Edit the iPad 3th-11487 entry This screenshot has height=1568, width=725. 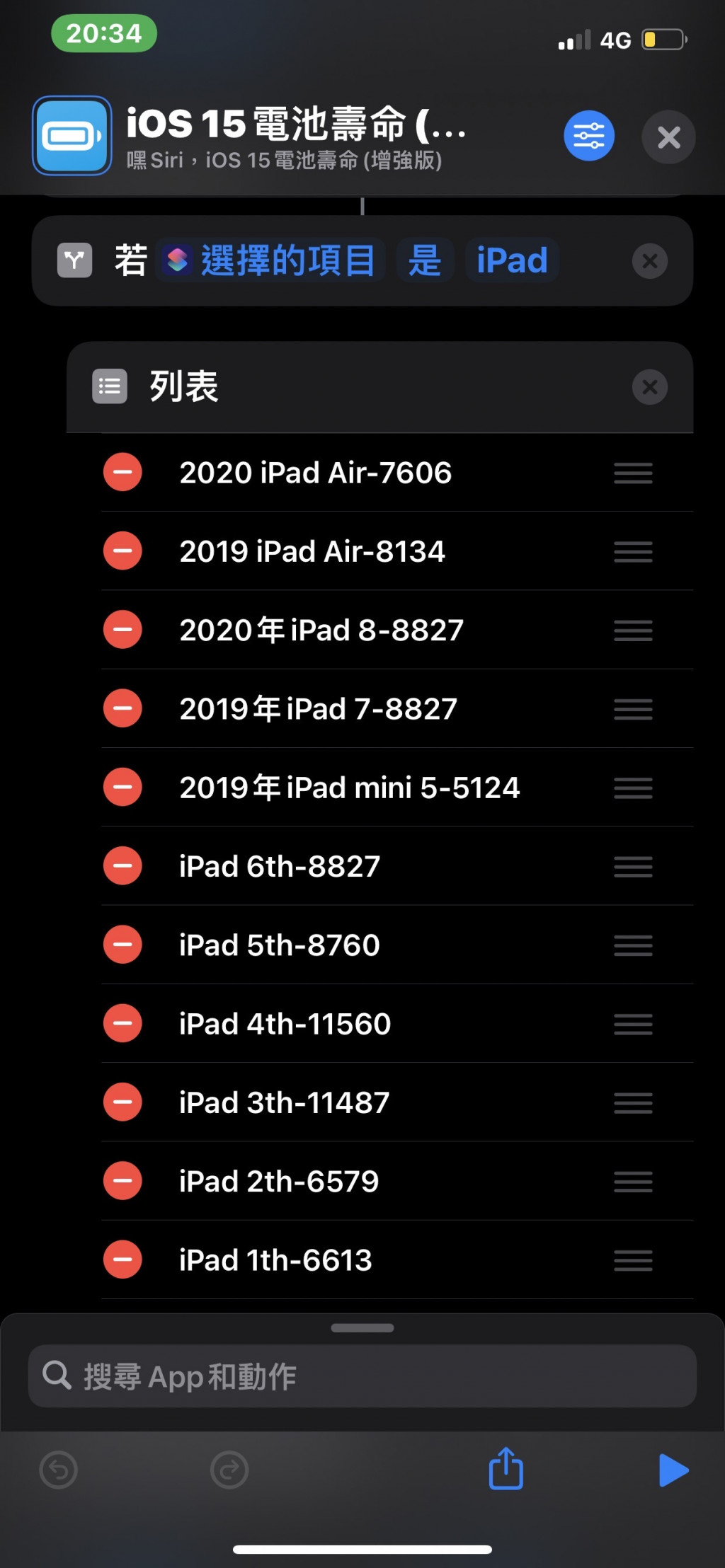(x=284, y=1102)
